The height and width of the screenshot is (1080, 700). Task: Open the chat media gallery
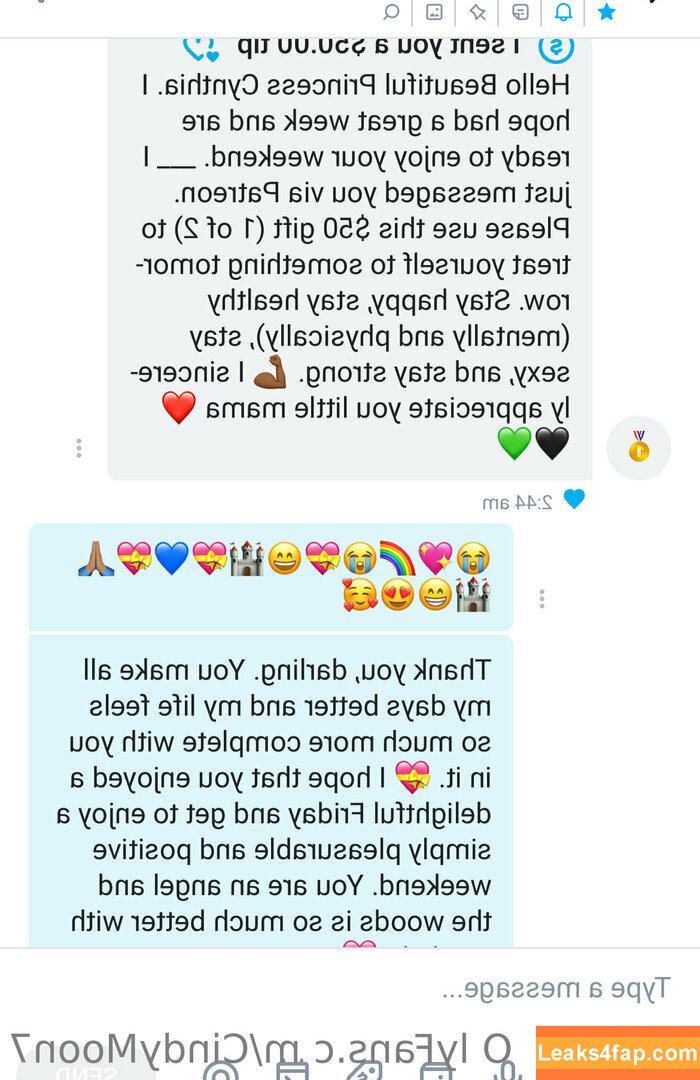pyautogui.click(x=435, y=13)
